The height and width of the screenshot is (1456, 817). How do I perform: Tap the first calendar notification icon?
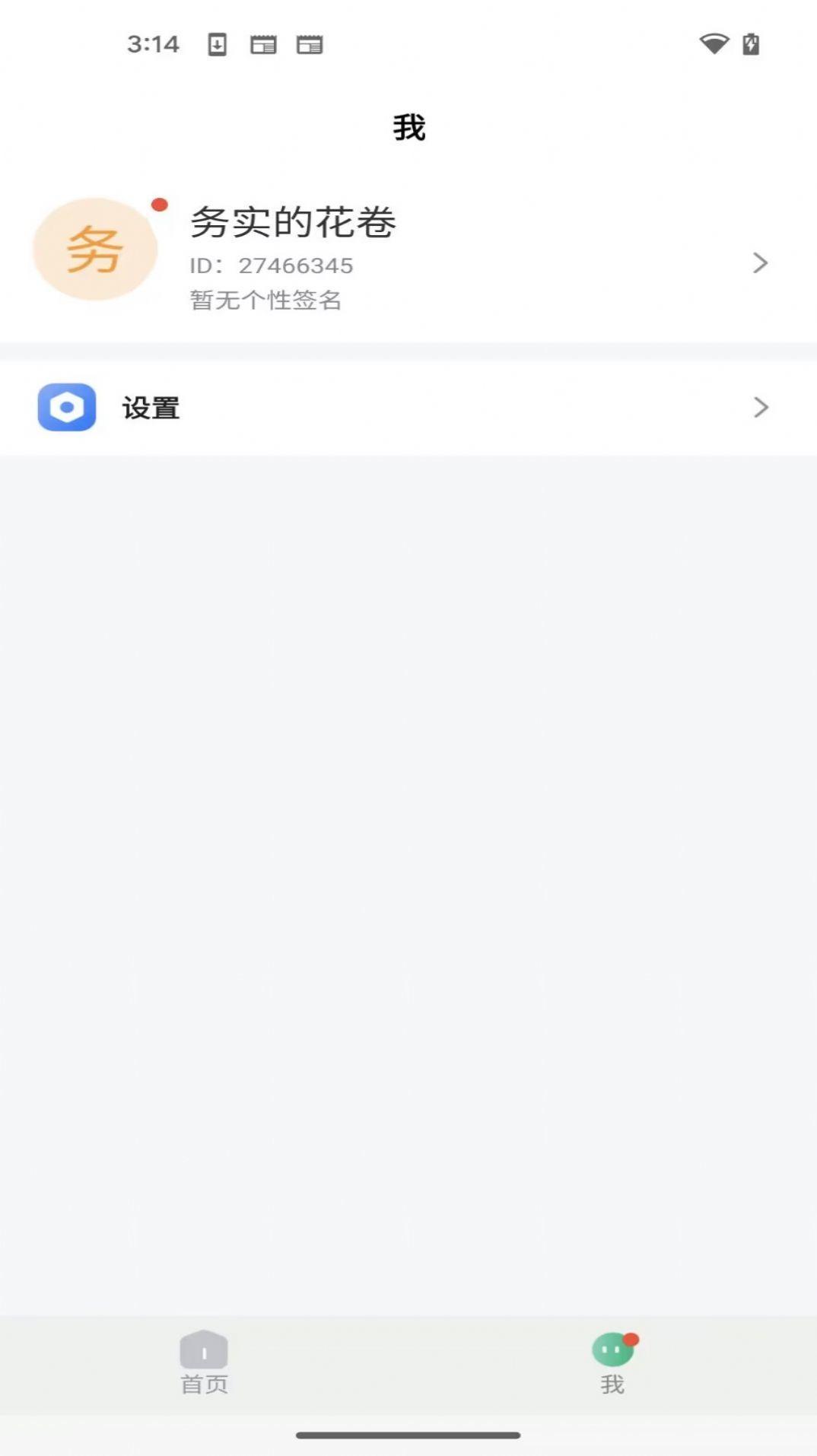click(x=264, y=44)
